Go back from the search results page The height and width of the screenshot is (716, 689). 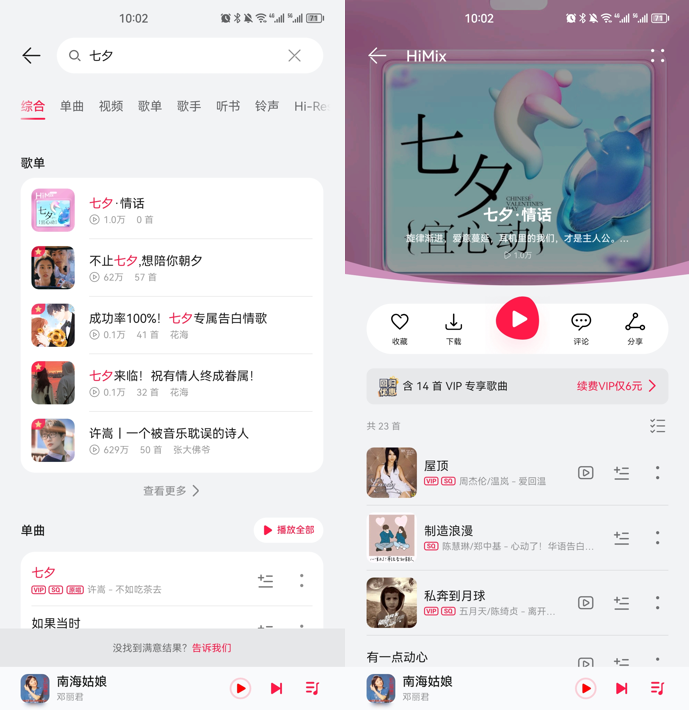point(32,56)
